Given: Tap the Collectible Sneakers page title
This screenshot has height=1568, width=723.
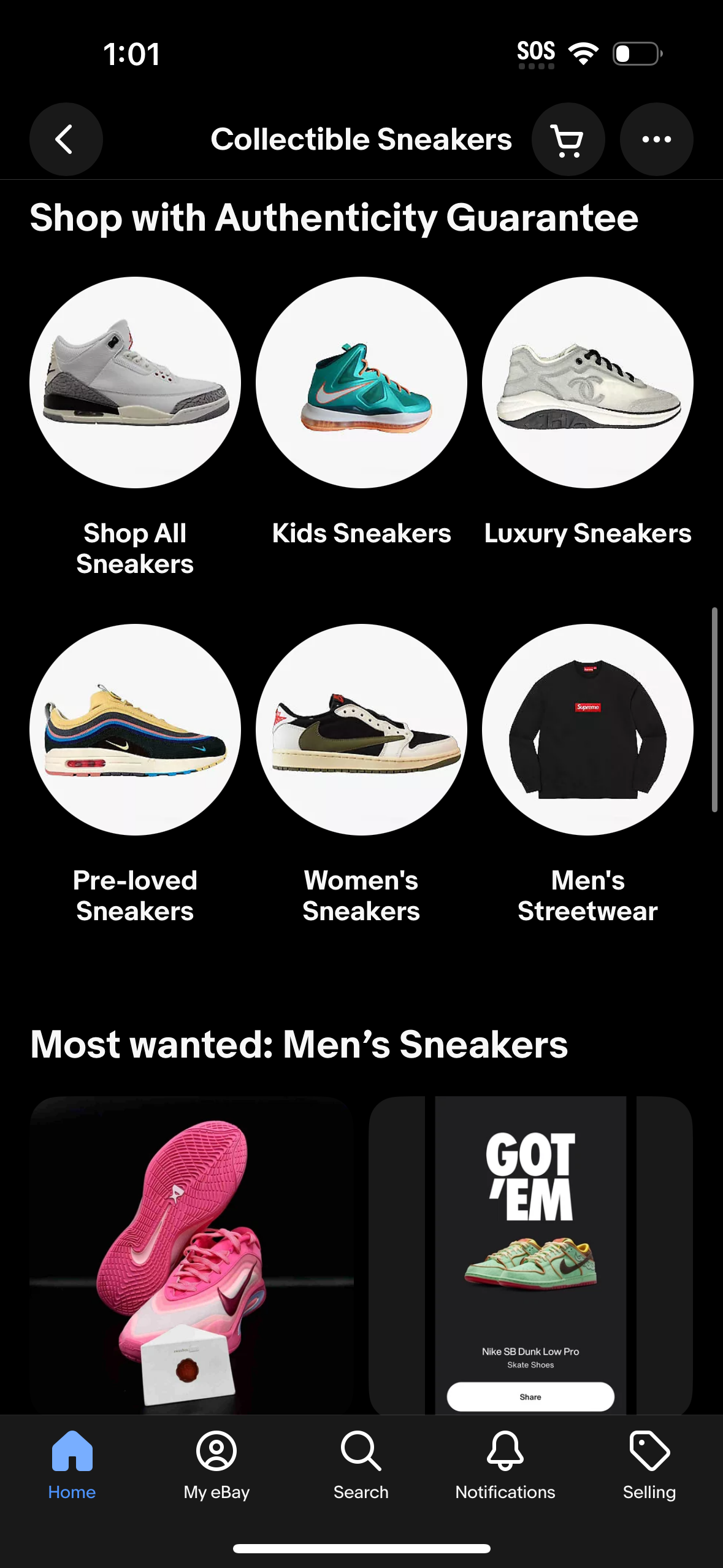Looking at the screenshot, I should click(x=361, y=139).
